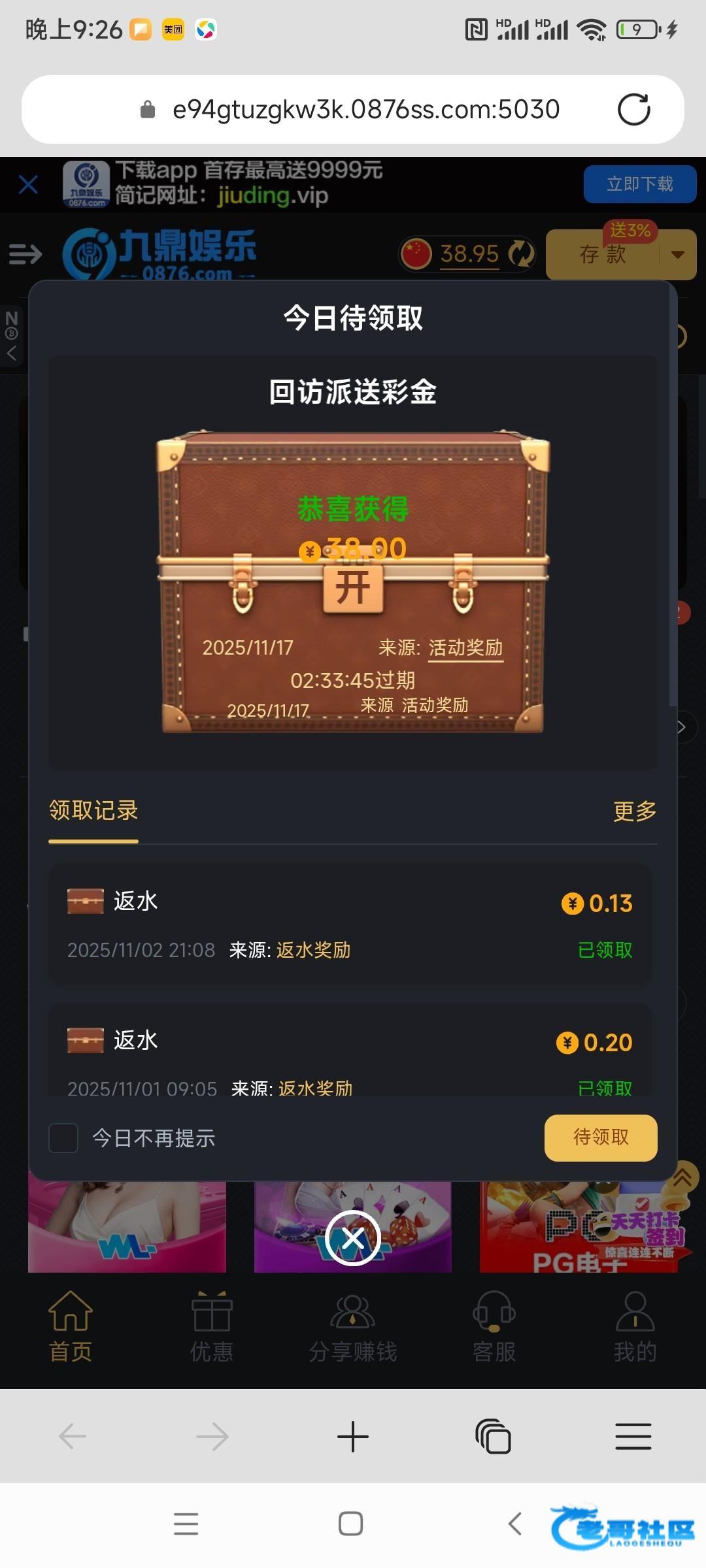Reload the page in the browser

(633, 109)
